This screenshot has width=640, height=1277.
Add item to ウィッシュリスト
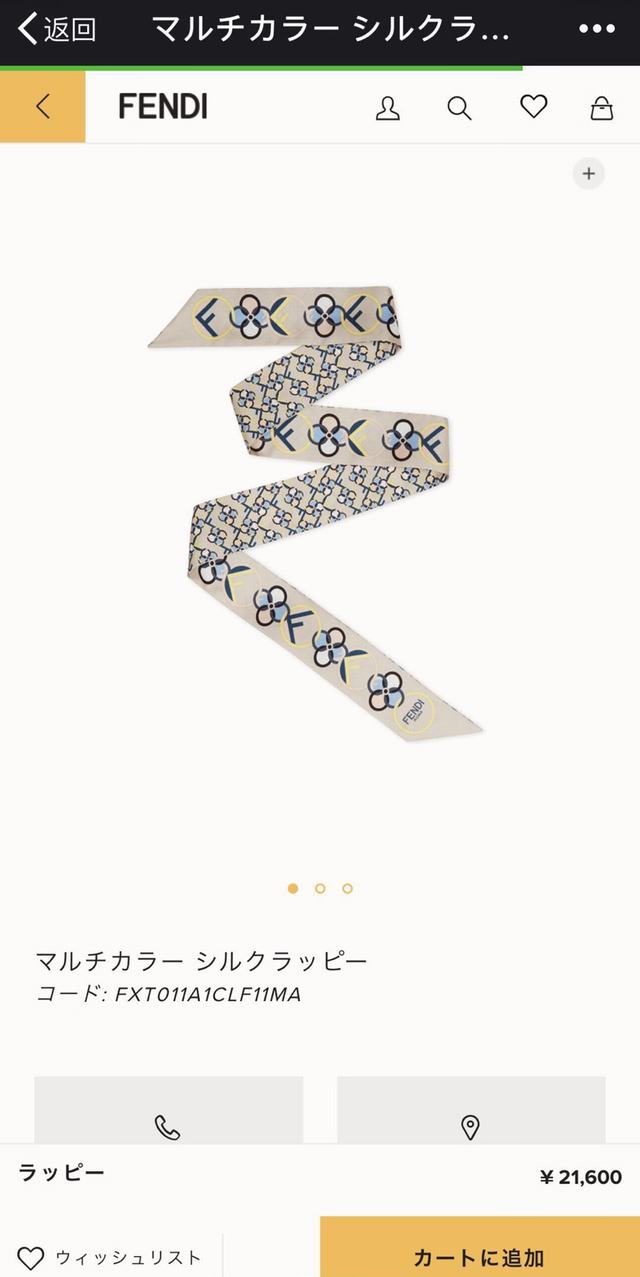click(x=110, y=1257)
